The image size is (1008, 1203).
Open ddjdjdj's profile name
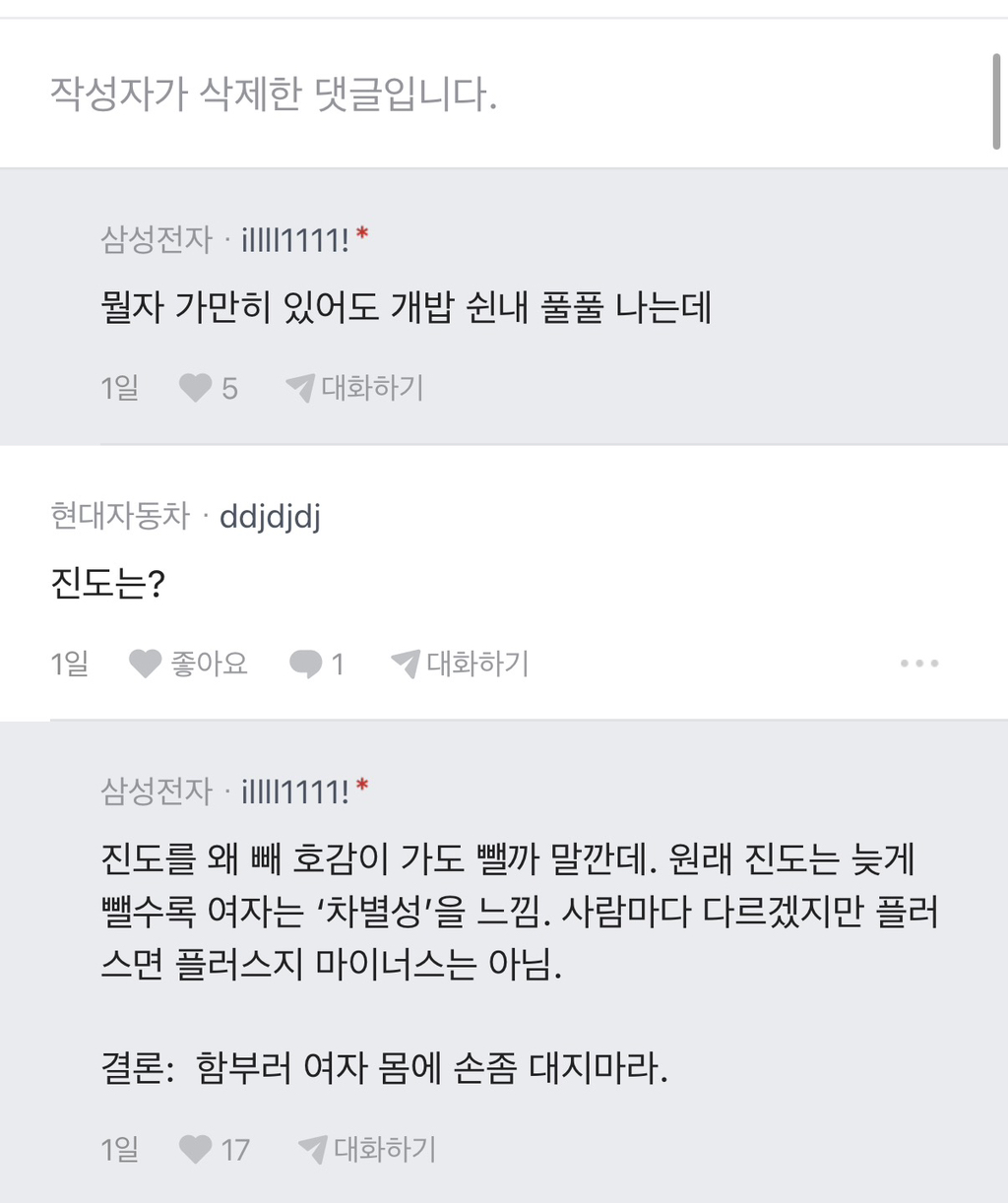(x=271, y=516)
